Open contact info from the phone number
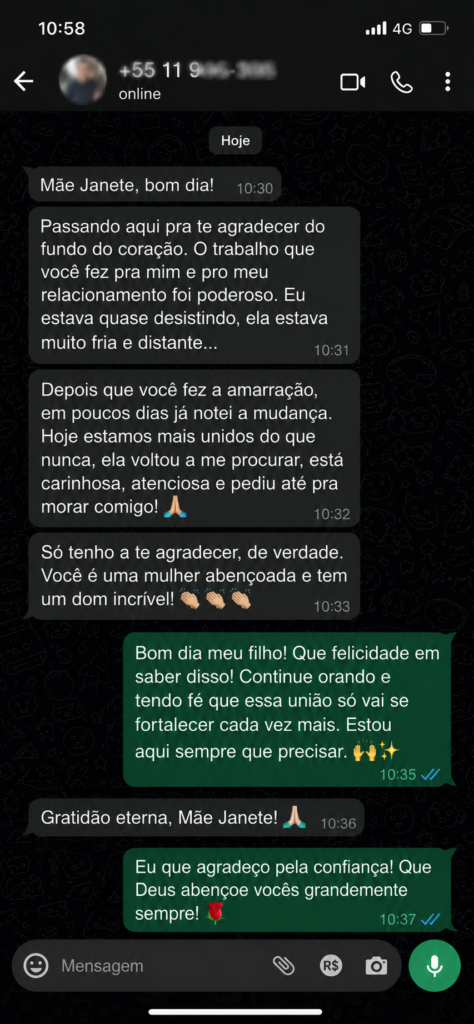Viewport: 474px width, 1024px height. click(196, 71)
